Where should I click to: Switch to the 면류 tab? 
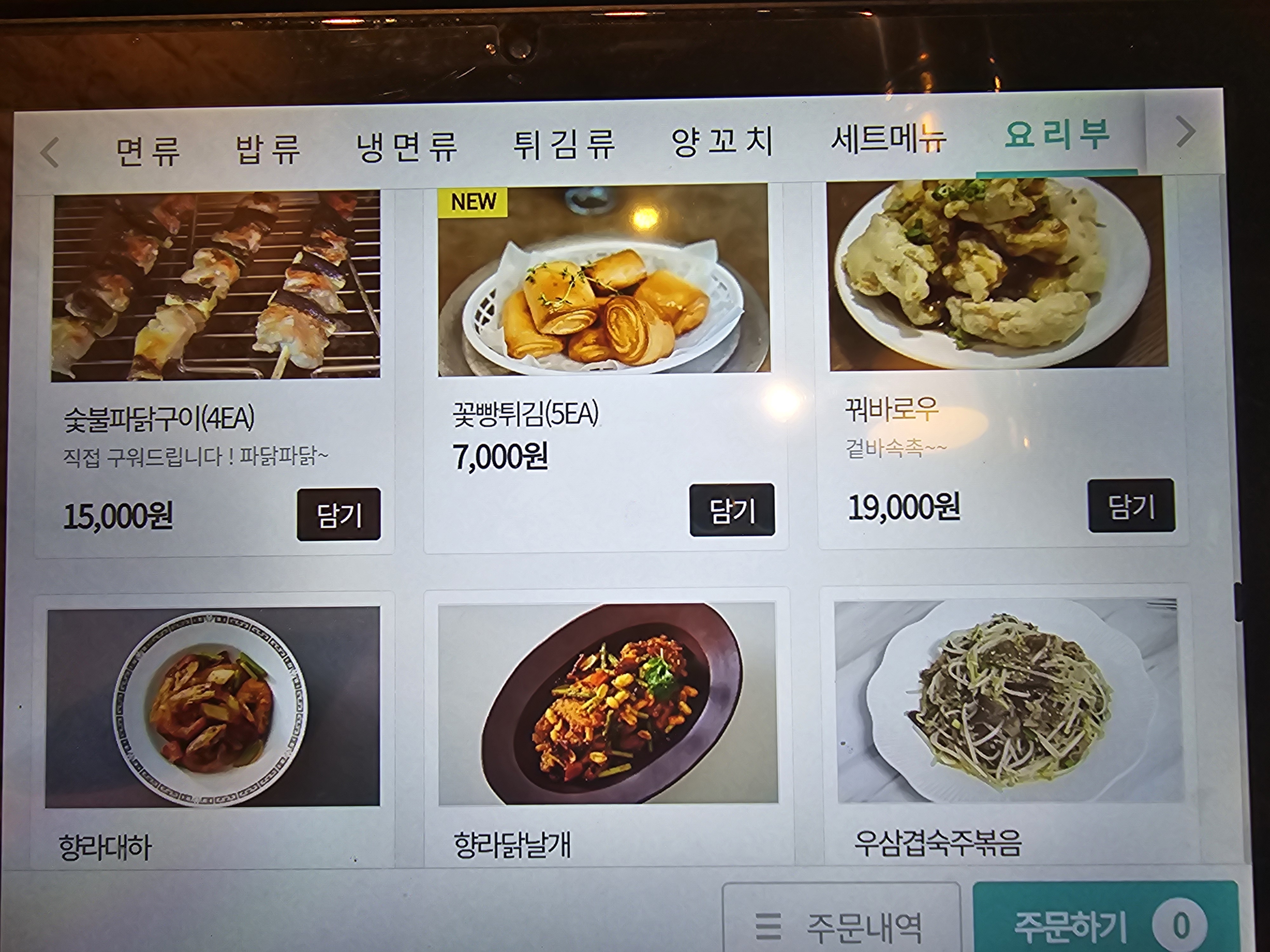[x=148, y=151]
